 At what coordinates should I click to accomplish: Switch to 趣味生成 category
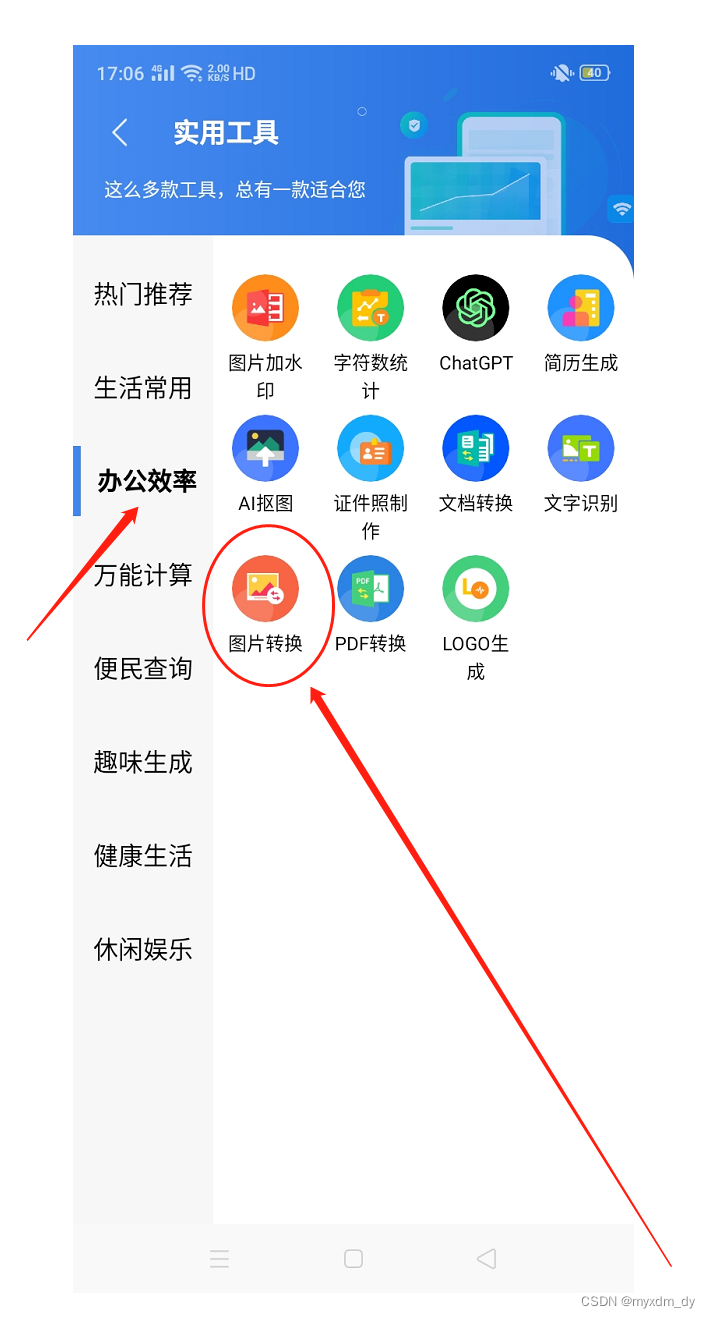coord(143,763)
